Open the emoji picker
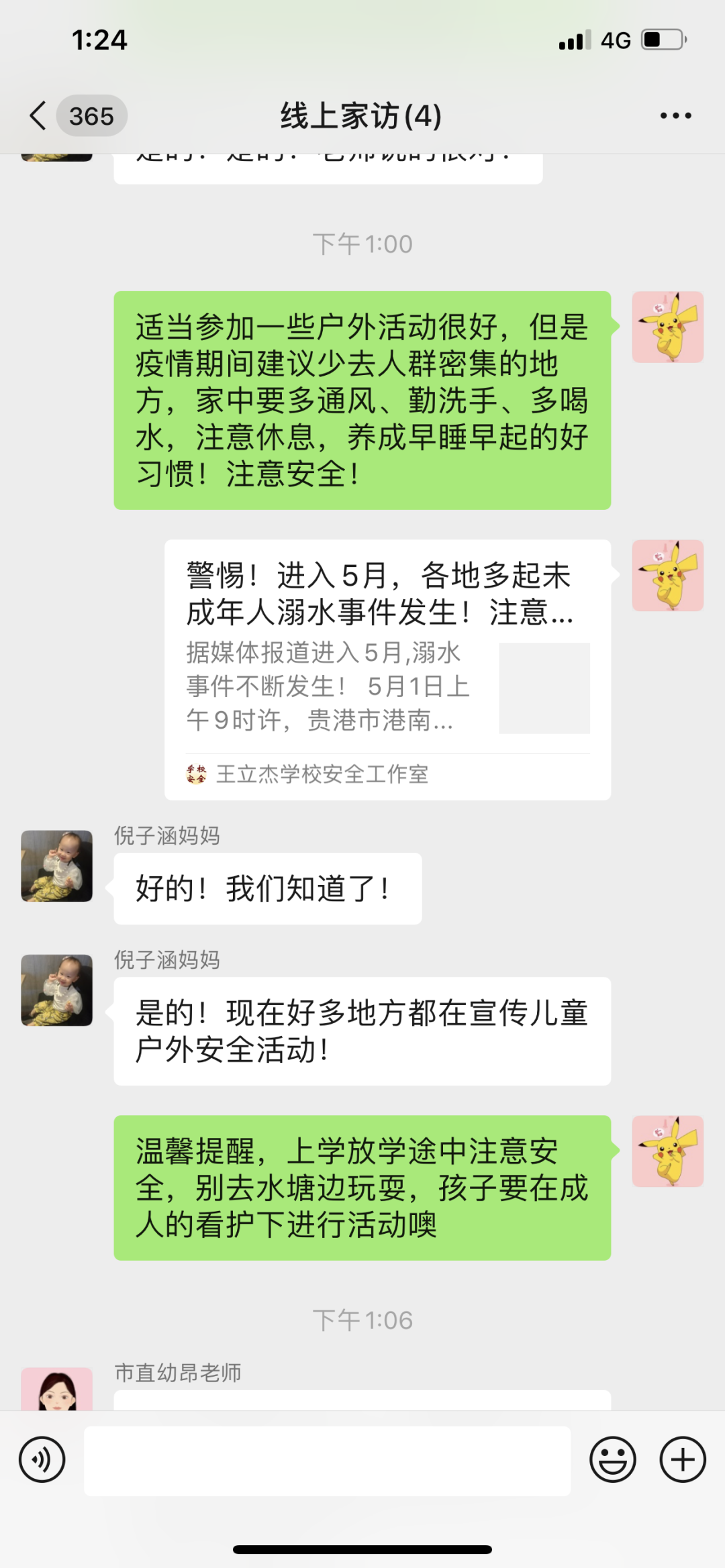 [x=612, y=1459]
